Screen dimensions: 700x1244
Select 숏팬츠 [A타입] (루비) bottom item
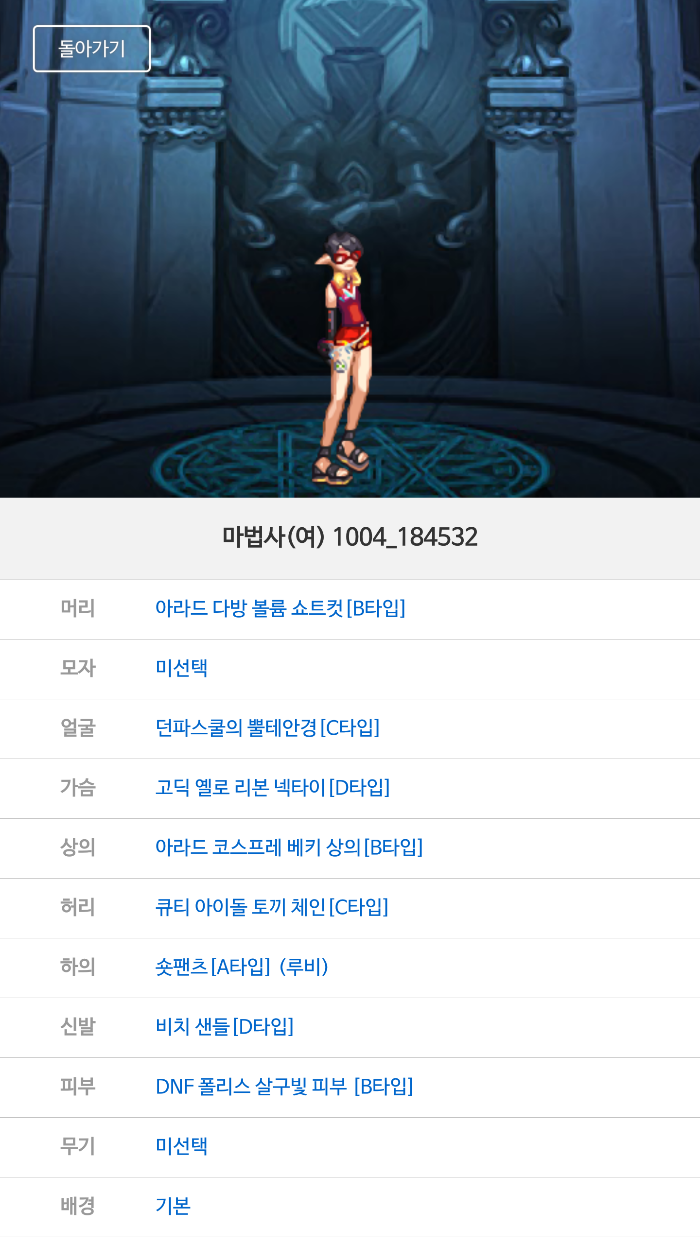(242, 967)
